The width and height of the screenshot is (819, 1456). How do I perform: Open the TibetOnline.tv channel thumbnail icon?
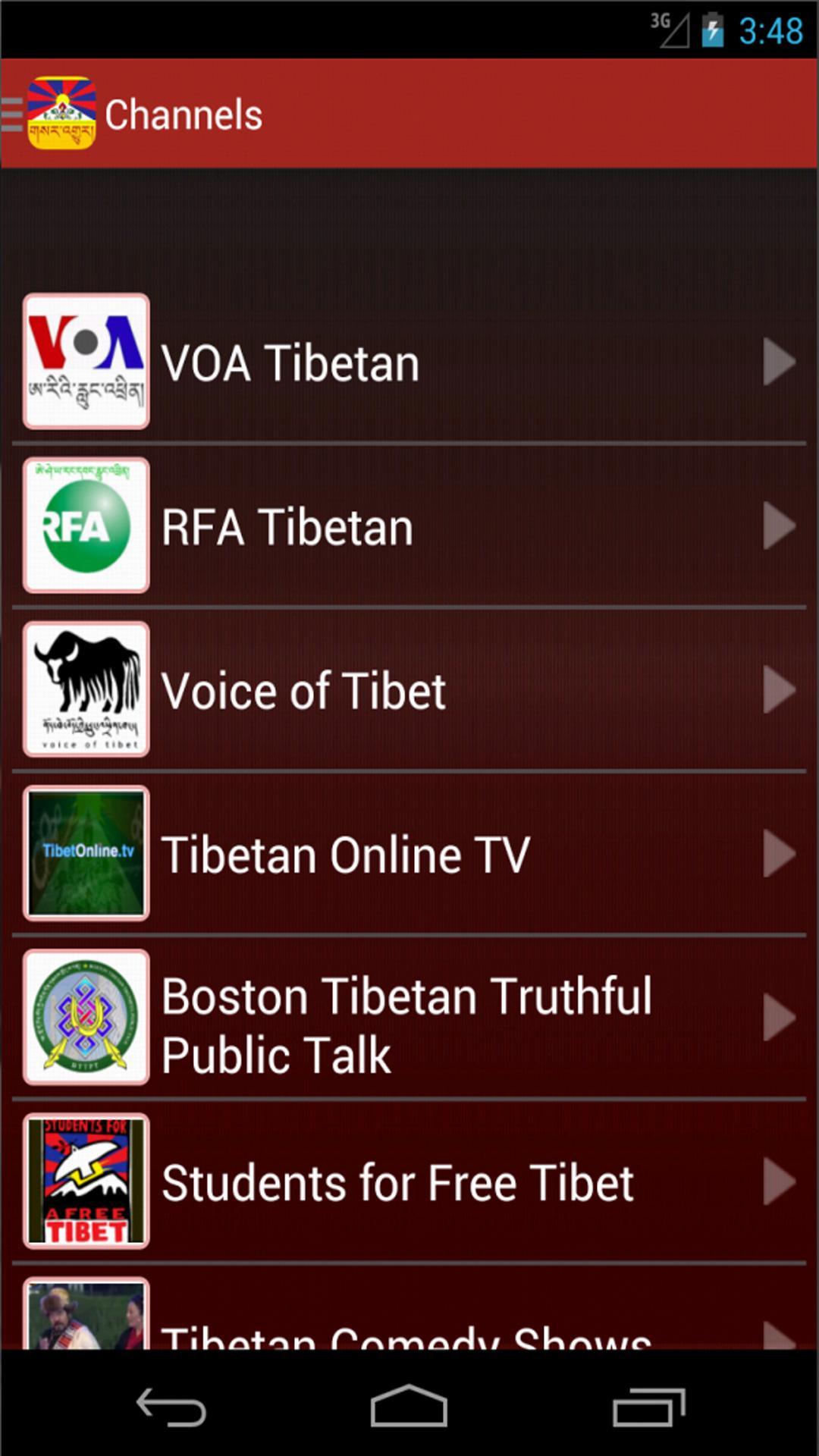coord(86,852)
